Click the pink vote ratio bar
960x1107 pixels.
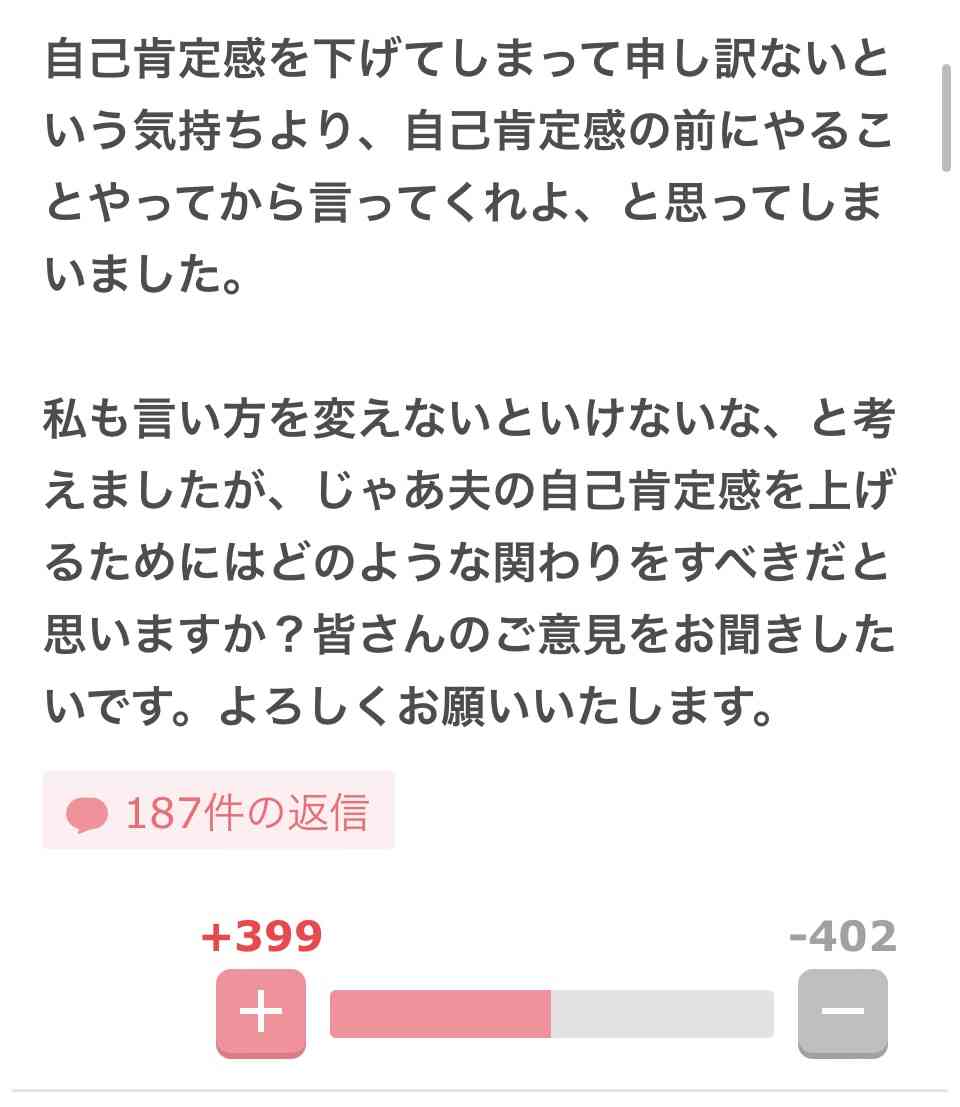tap(440, 1012)
